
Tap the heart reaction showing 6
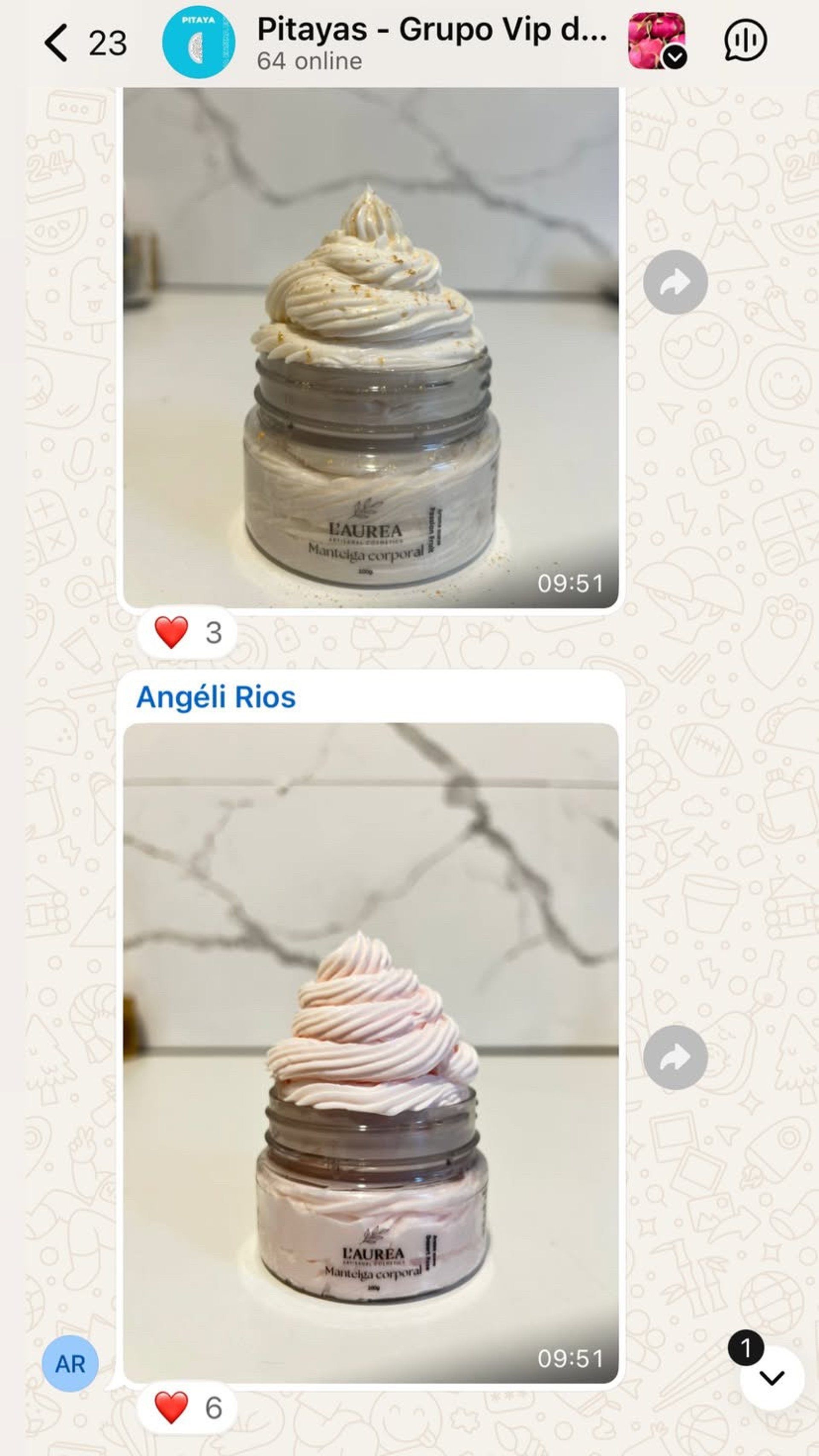pyautogui.click(x=187, y=1407)
